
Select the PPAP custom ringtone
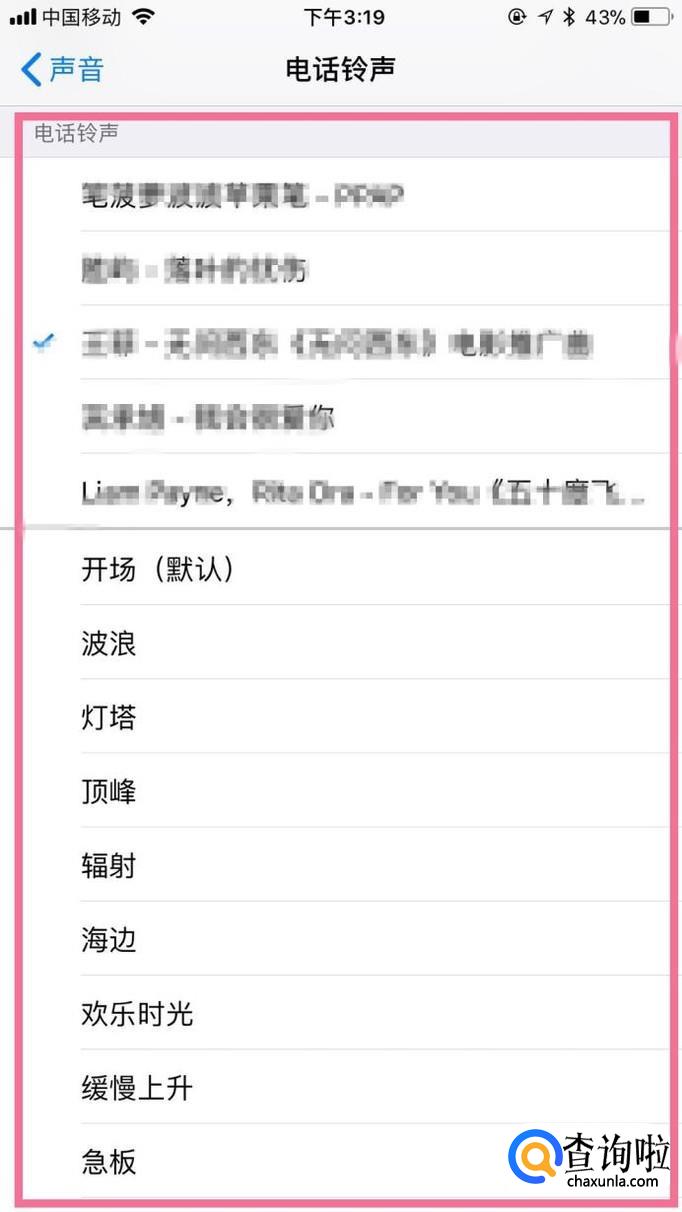243,196
